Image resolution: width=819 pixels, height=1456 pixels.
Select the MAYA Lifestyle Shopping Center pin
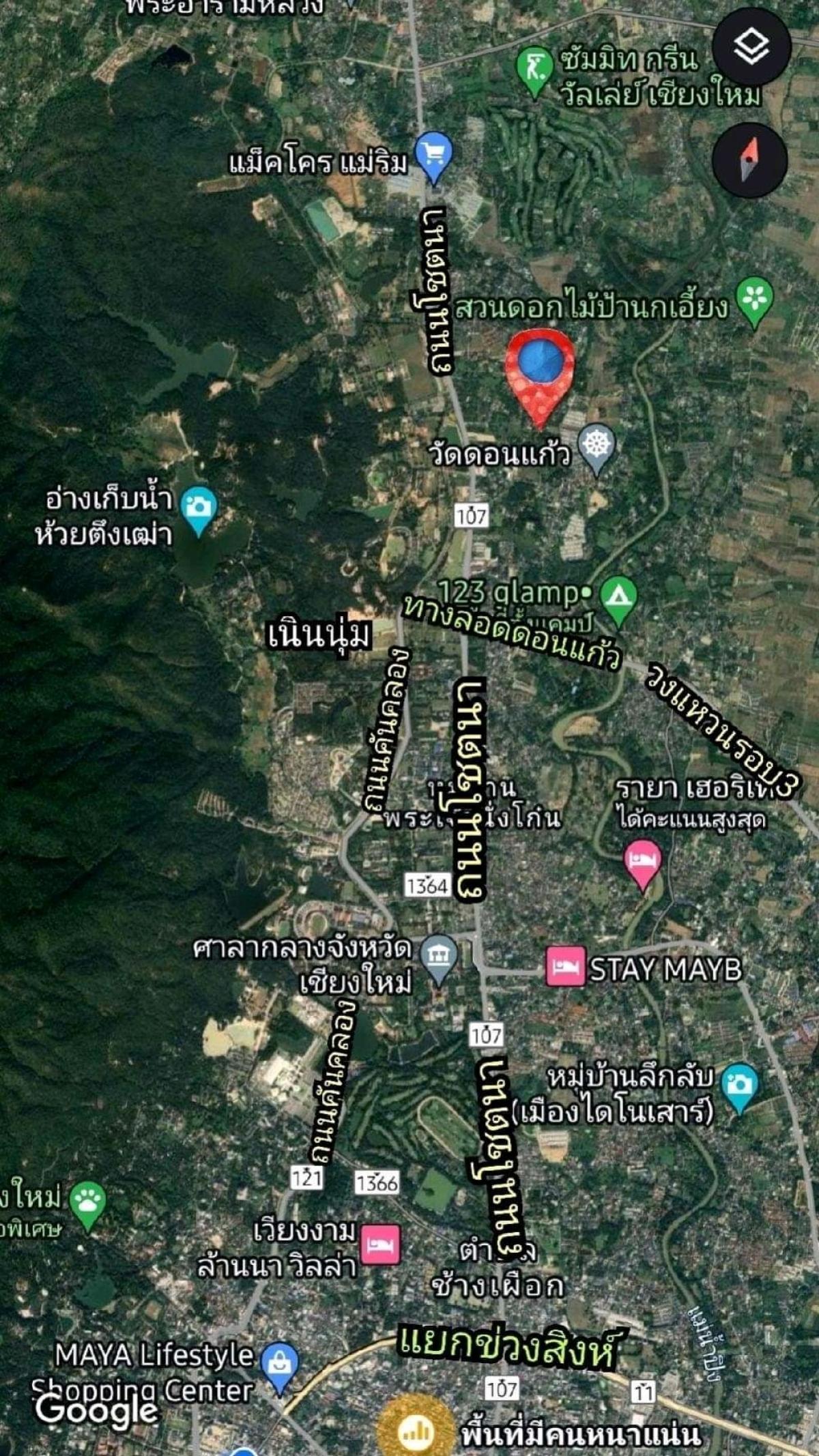pyautogui.click(x=280, y=1367)
